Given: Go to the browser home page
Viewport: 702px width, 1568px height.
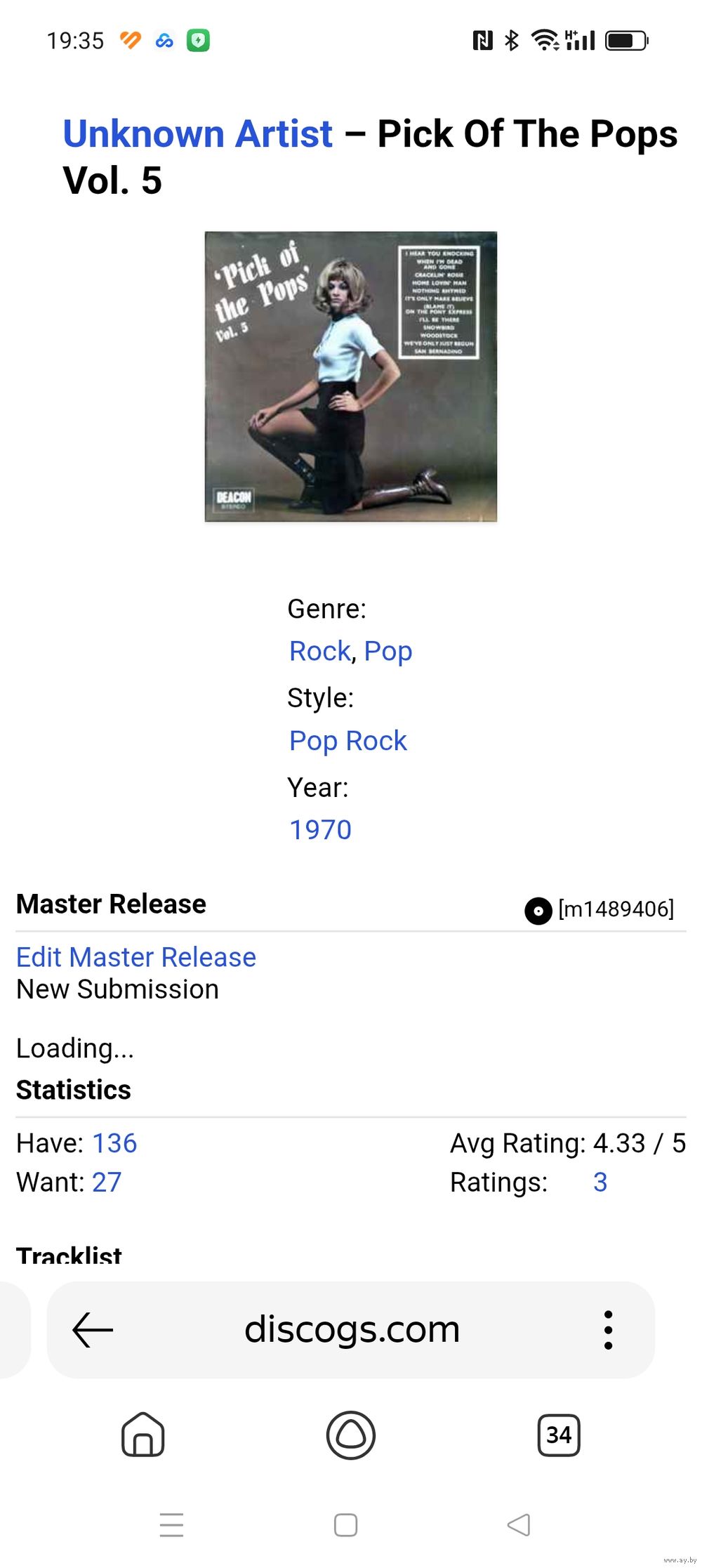Looking at the screenshot, I should click(143, 1435).
